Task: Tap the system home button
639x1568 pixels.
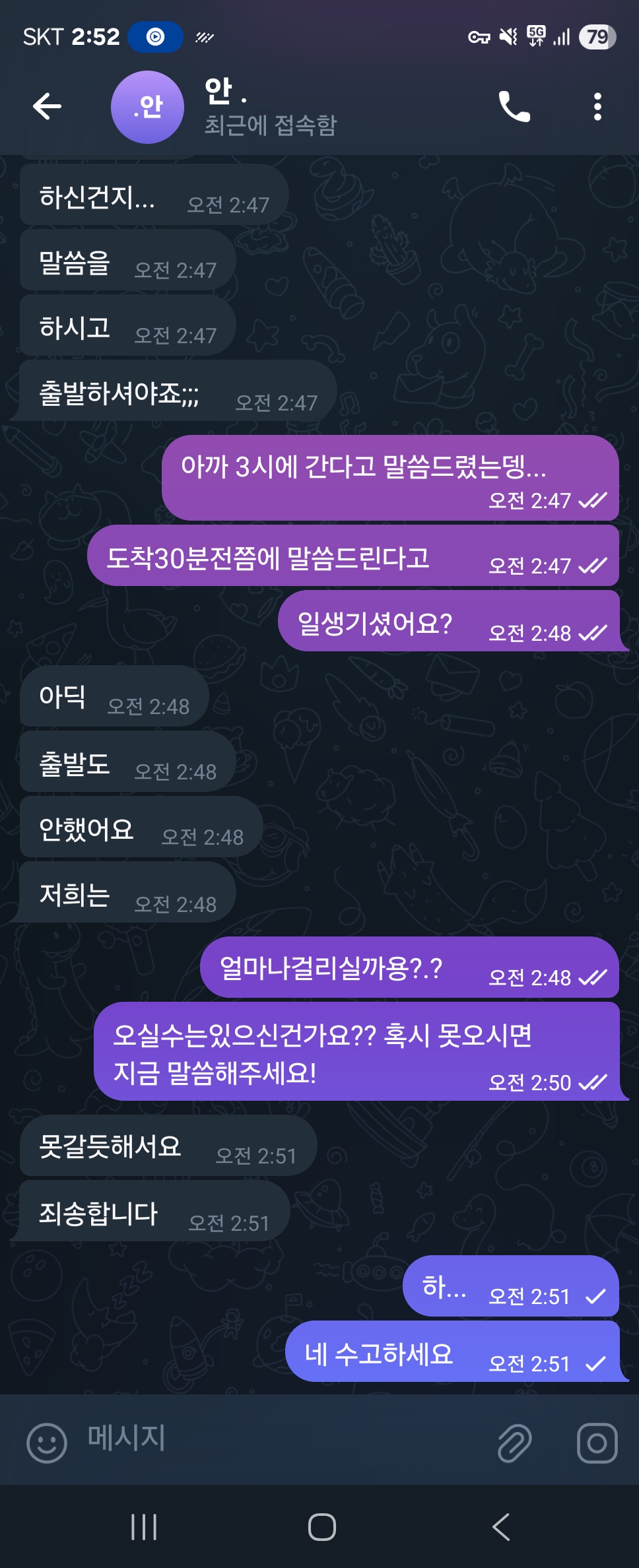Action: [x=321, y=1526]
